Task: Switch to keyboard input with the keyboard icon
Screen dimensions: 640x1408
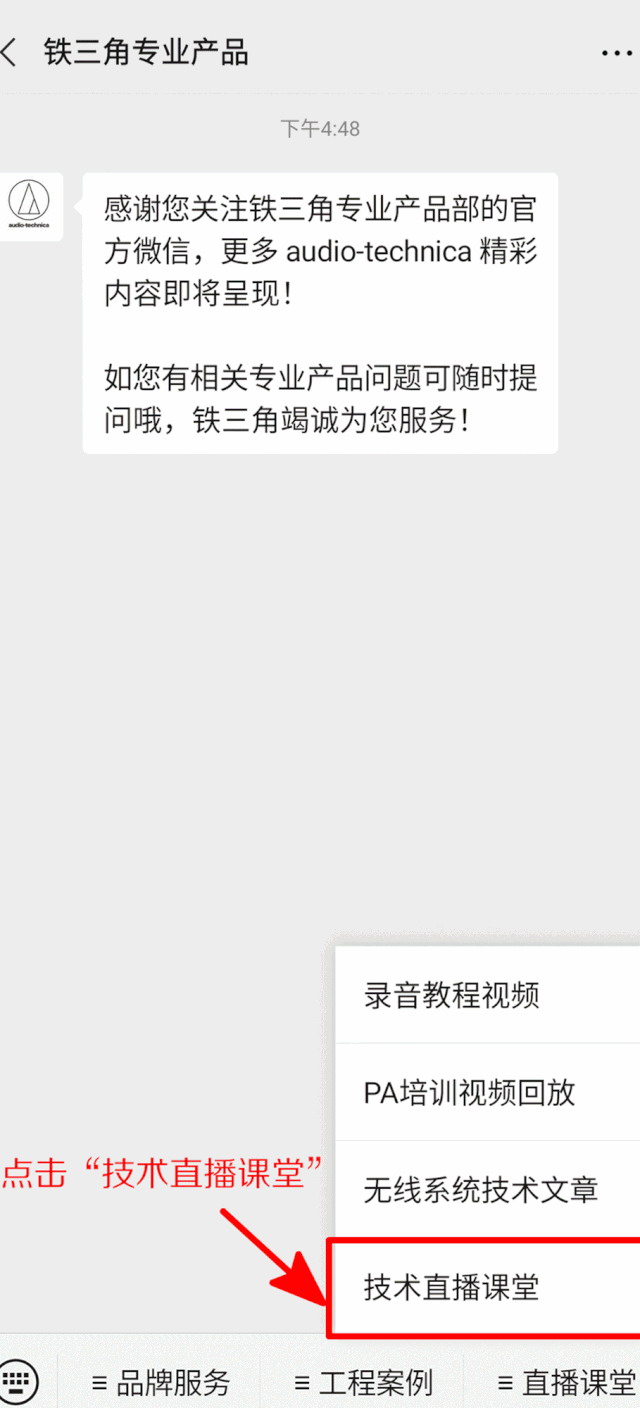Action: click(18, 1382)
